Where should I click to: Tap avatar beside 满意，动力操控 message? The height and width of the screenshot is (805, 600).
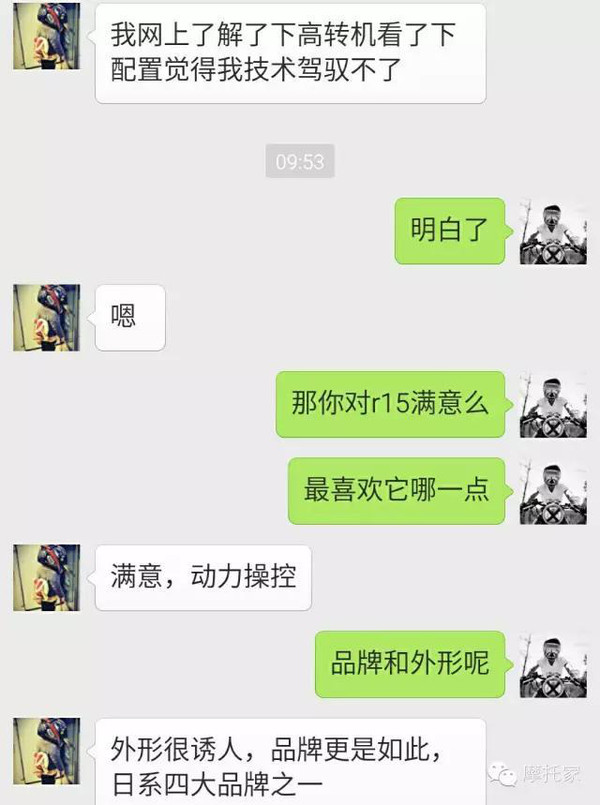tap(46, 577)
